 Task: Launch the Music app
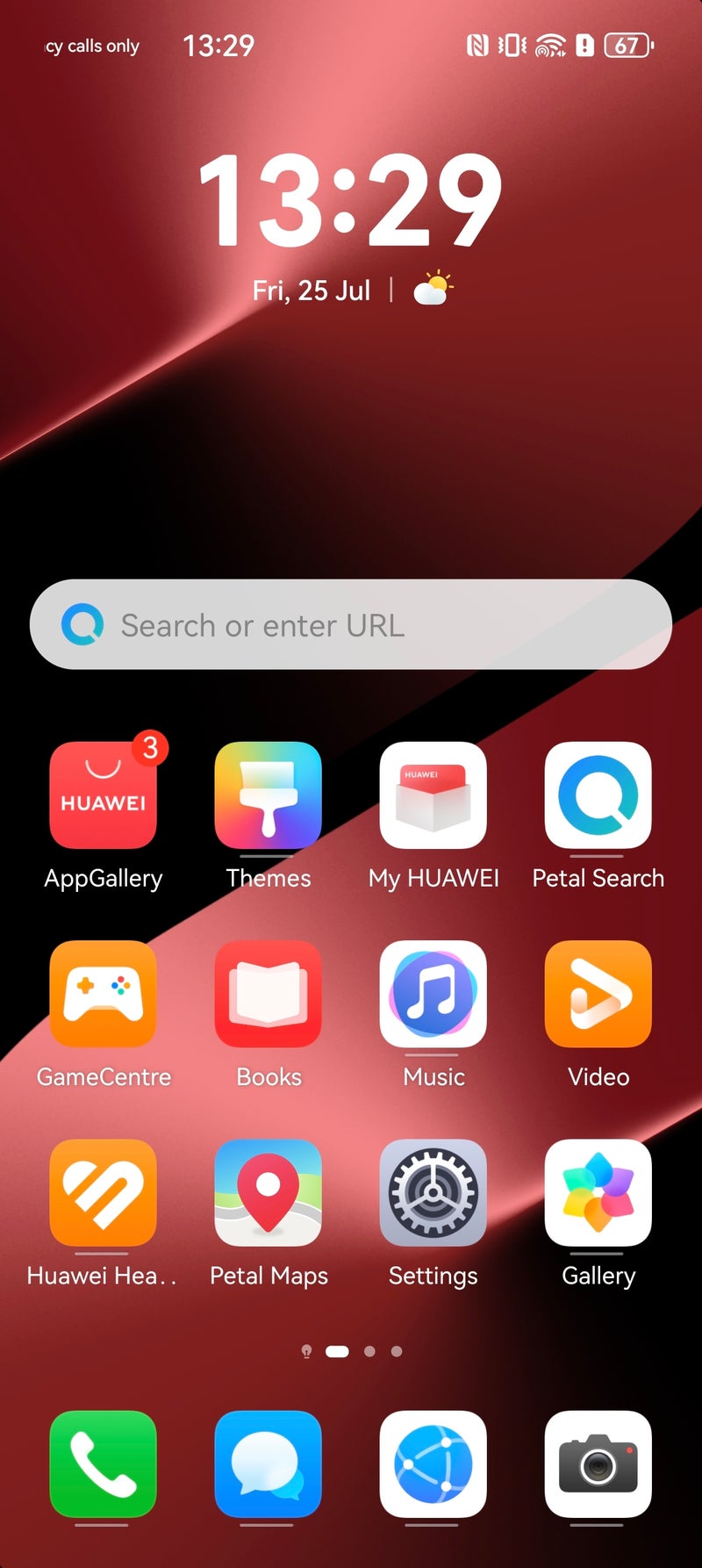point(433,994)
